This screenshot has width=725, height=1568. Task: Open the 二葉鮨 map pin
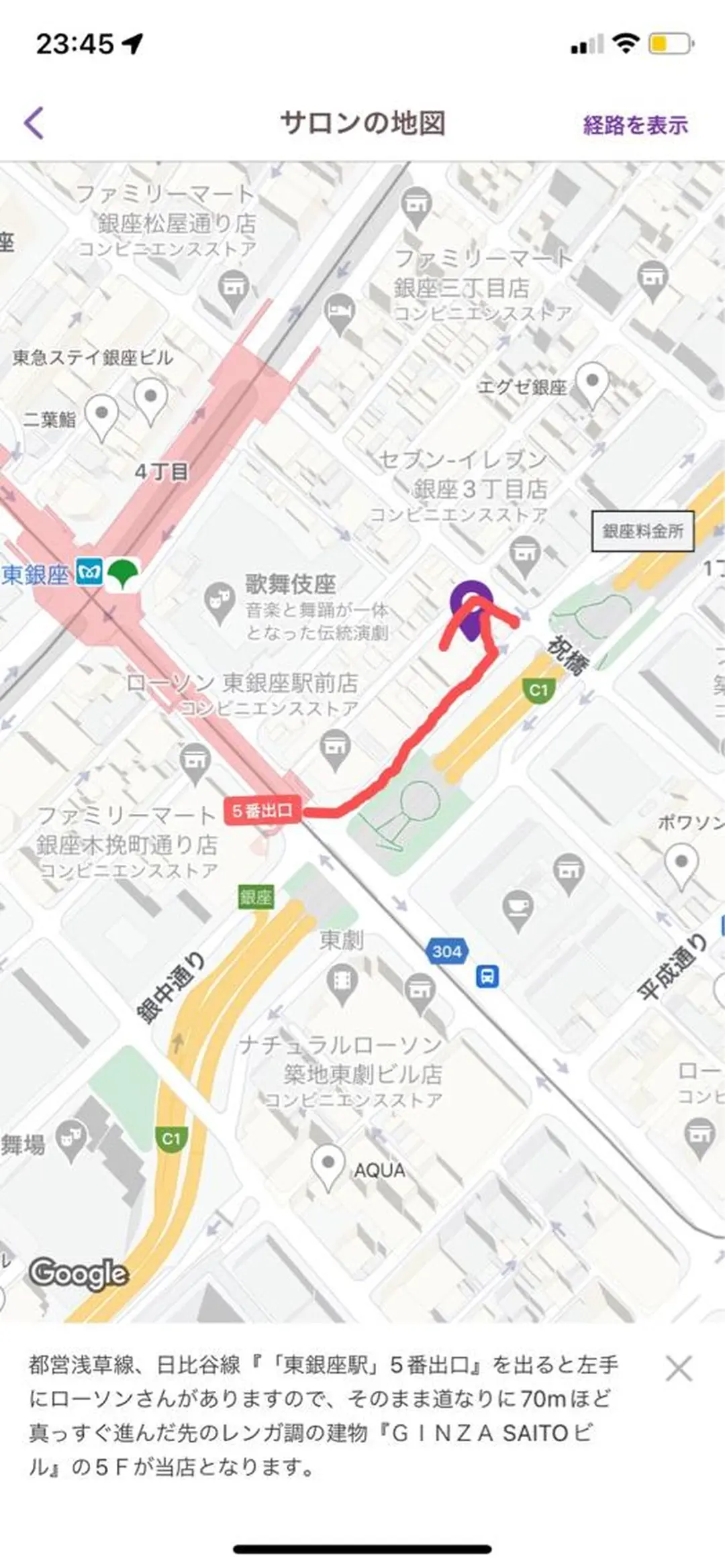[101, 416]
